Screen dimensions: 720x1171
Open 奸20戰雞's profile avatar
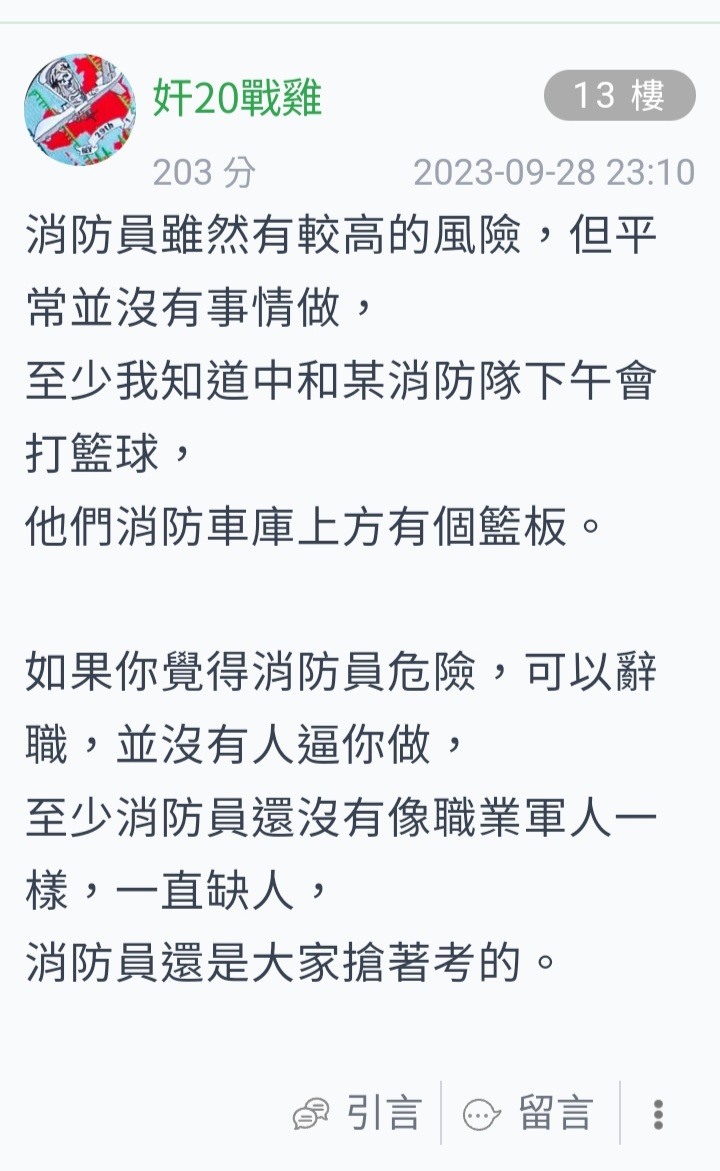click(x=80, y=109)
